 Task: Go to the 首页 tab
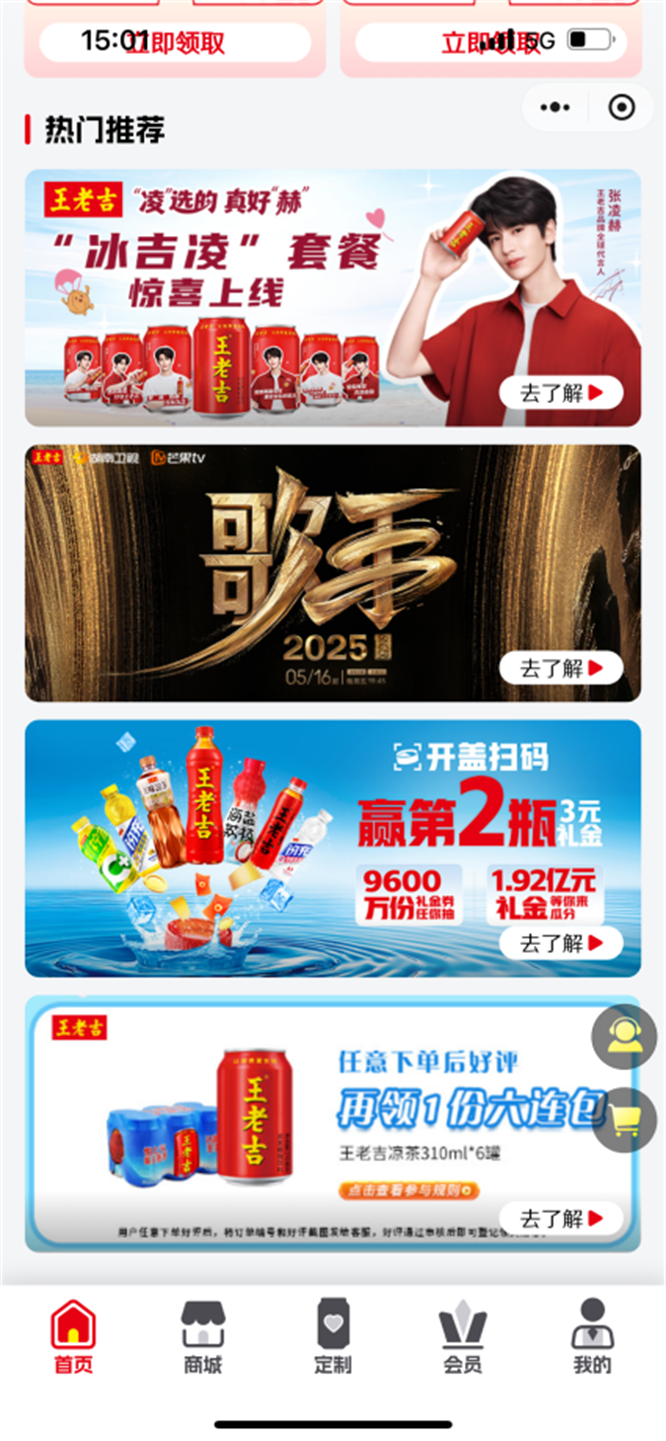(73, 1336)
